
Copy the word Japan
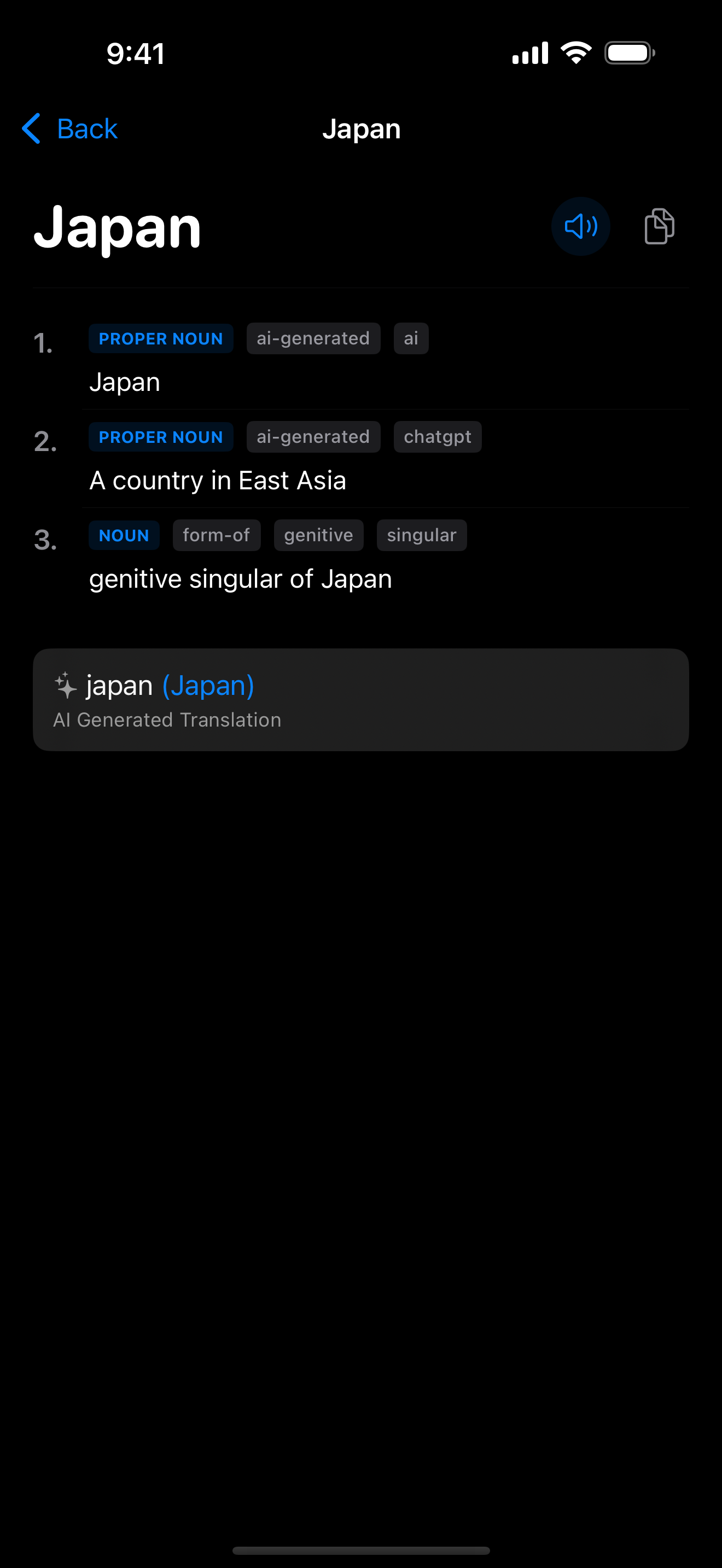659,226
